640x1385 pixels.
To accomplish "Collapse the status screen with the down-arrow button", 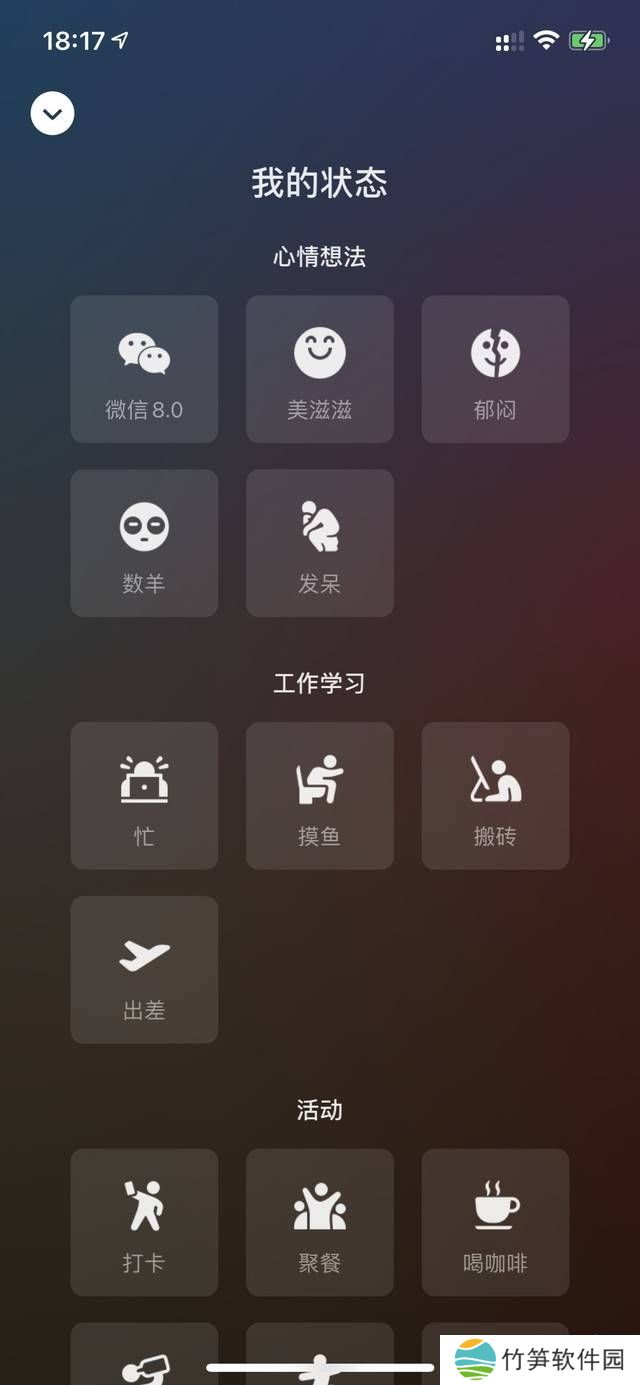I will [x=53, y=113].
